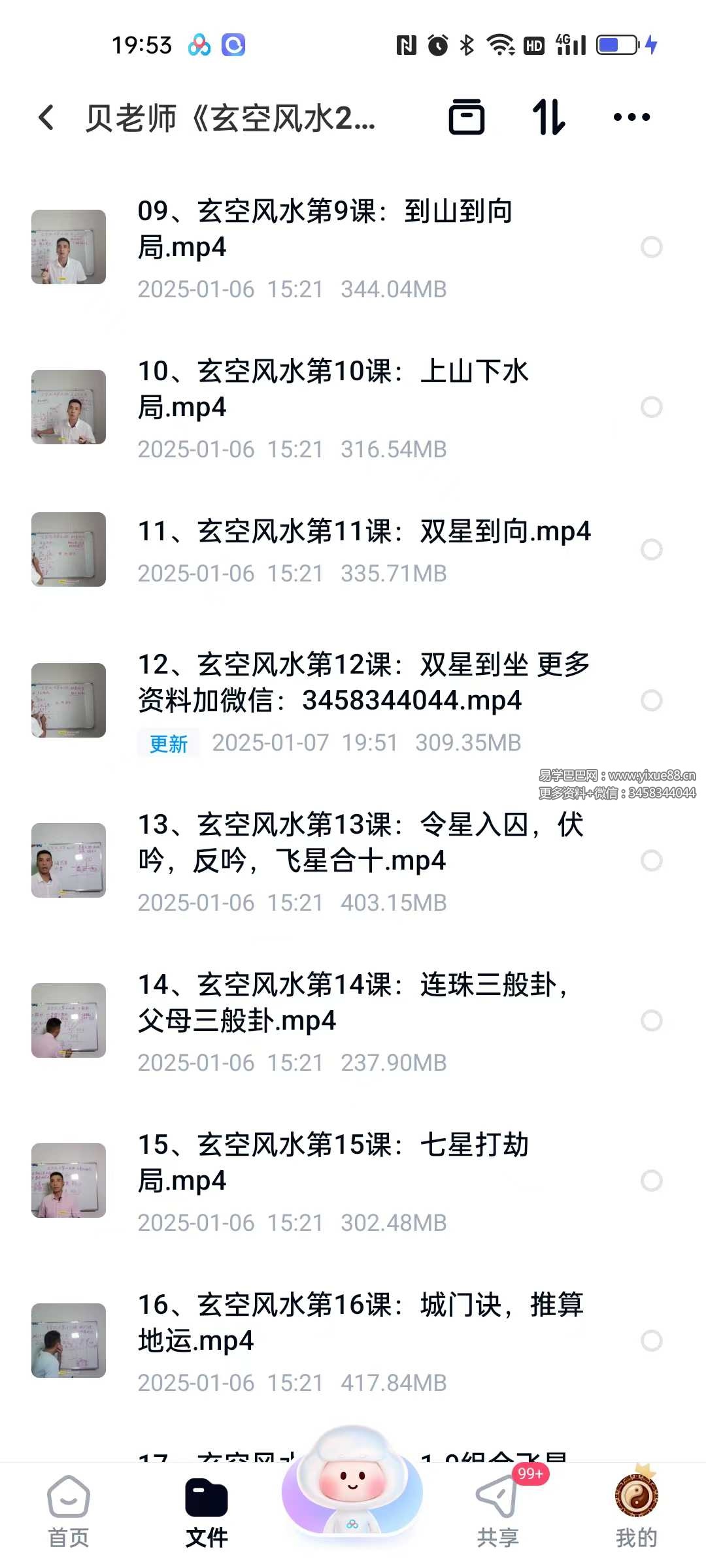The height and width of the screenshot is (1568, 706).
Task: Tap thumbnail of lesson 14 连珠三般卦
Action: pyautogui.click(x=69, y=1020)
